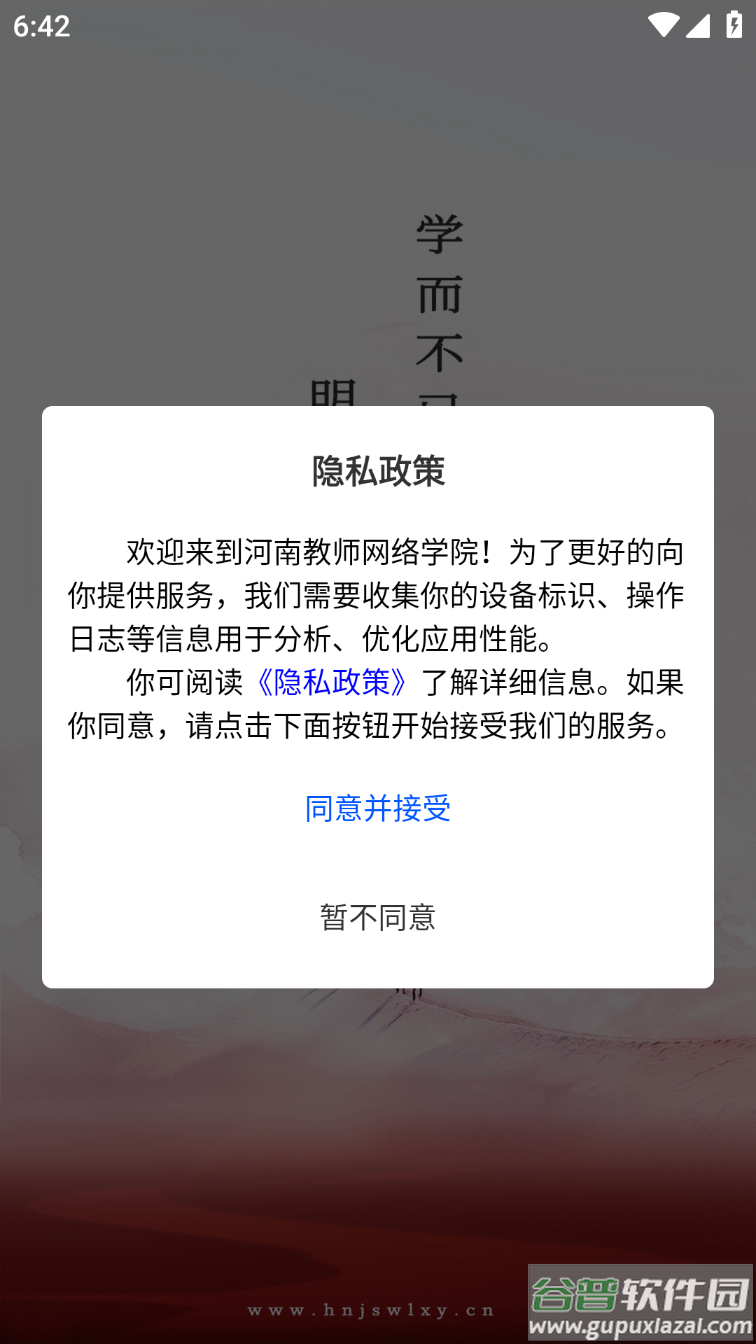This screenshot has width=756, height=1344.
Task: Click the Wi-Fi icon in status bar
Action: click(663, 26)
